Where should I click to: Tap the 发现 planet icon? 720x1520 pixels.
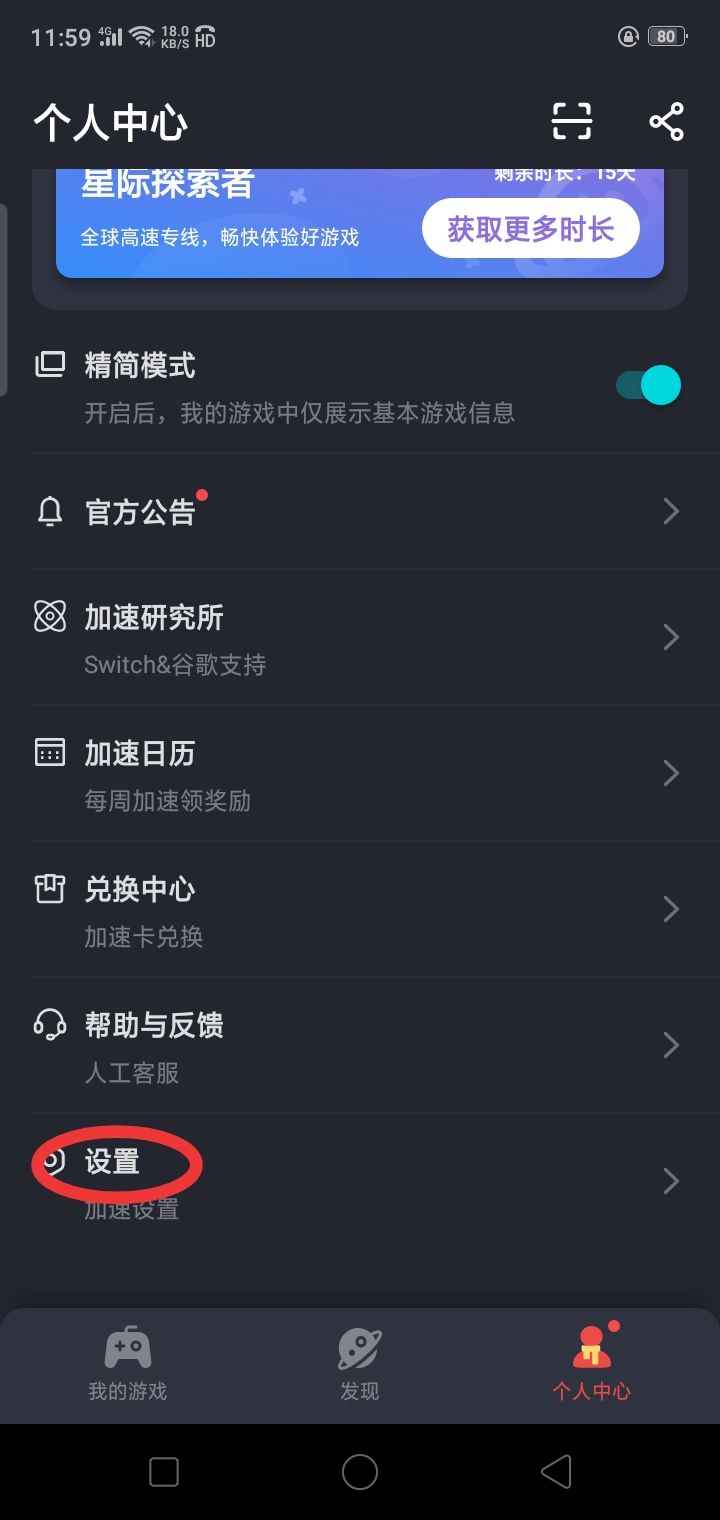[359, 1346]
